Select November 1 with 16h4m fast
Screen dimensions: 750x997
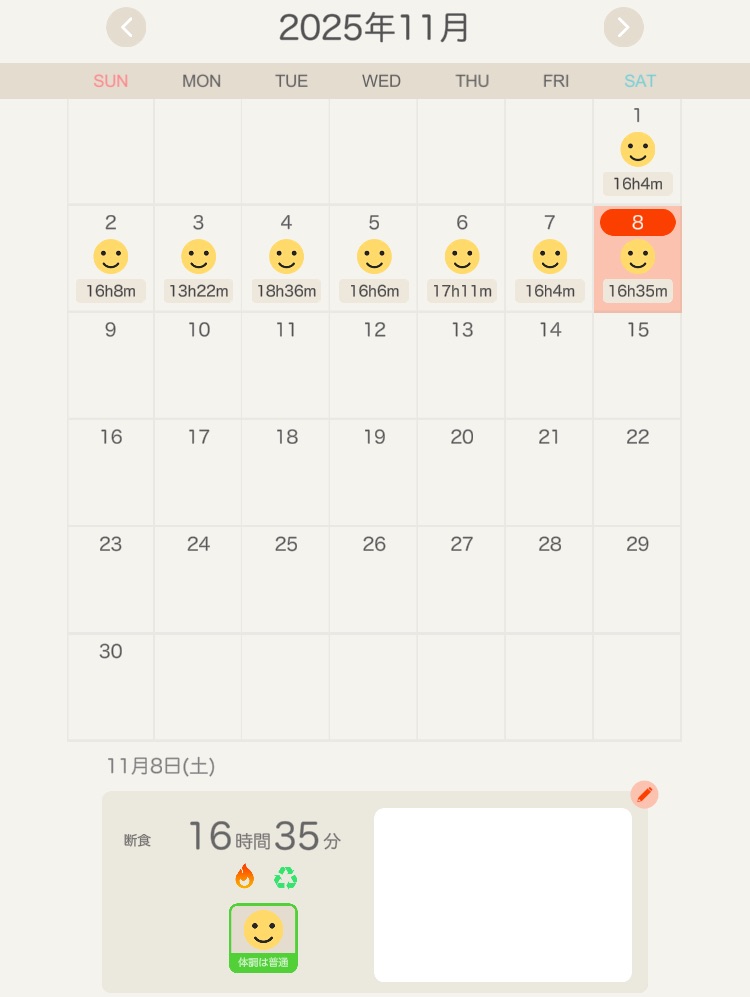(637, 152)
